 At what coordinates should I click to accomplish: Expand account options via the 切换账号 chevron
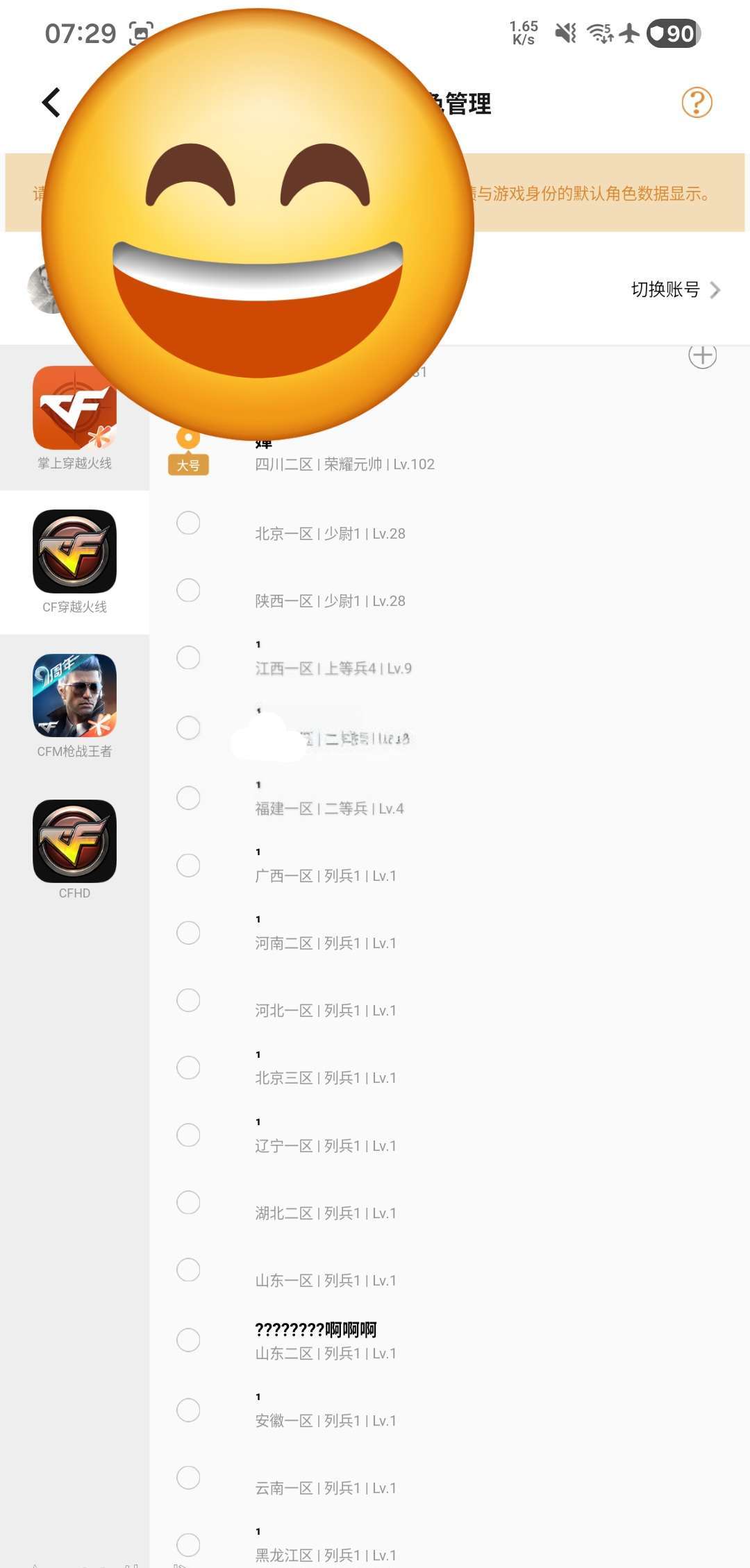point(716,290)
